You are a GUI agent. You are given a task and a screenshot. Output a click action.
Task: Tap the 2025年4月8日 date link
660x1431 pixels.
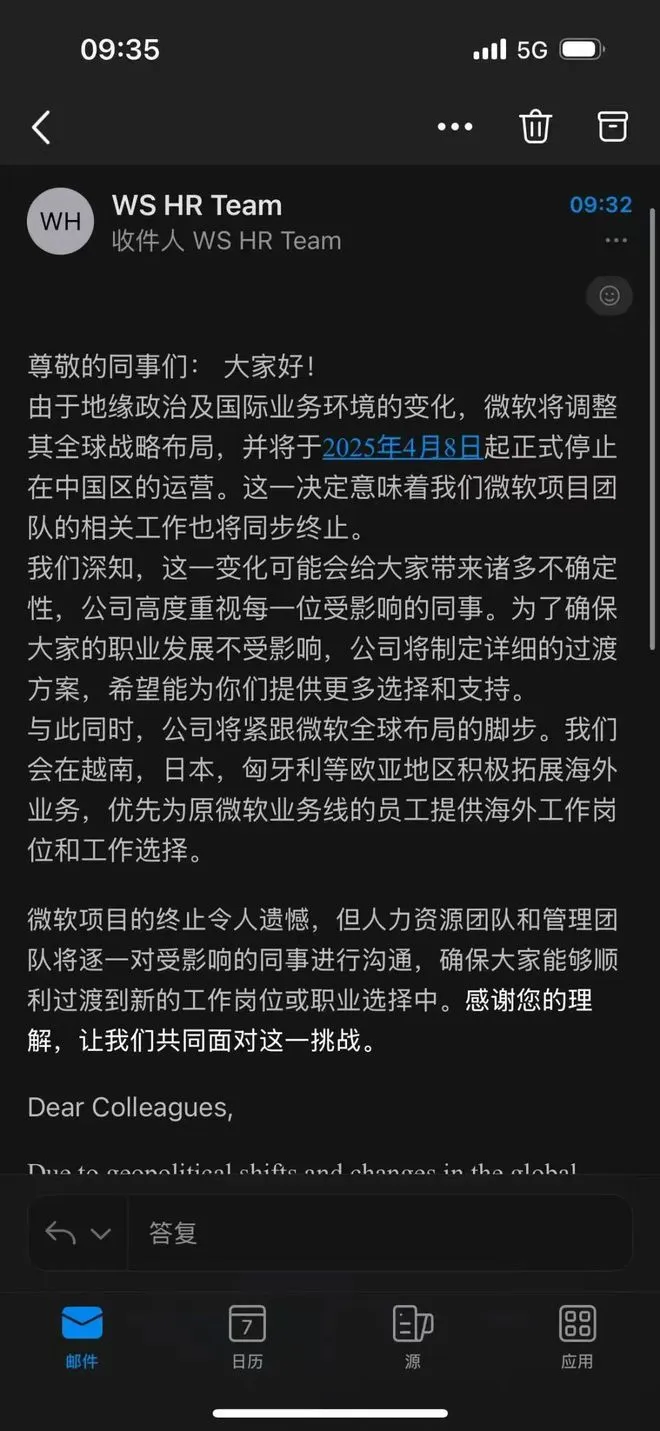pyautogui.click(x=402, y=446)
